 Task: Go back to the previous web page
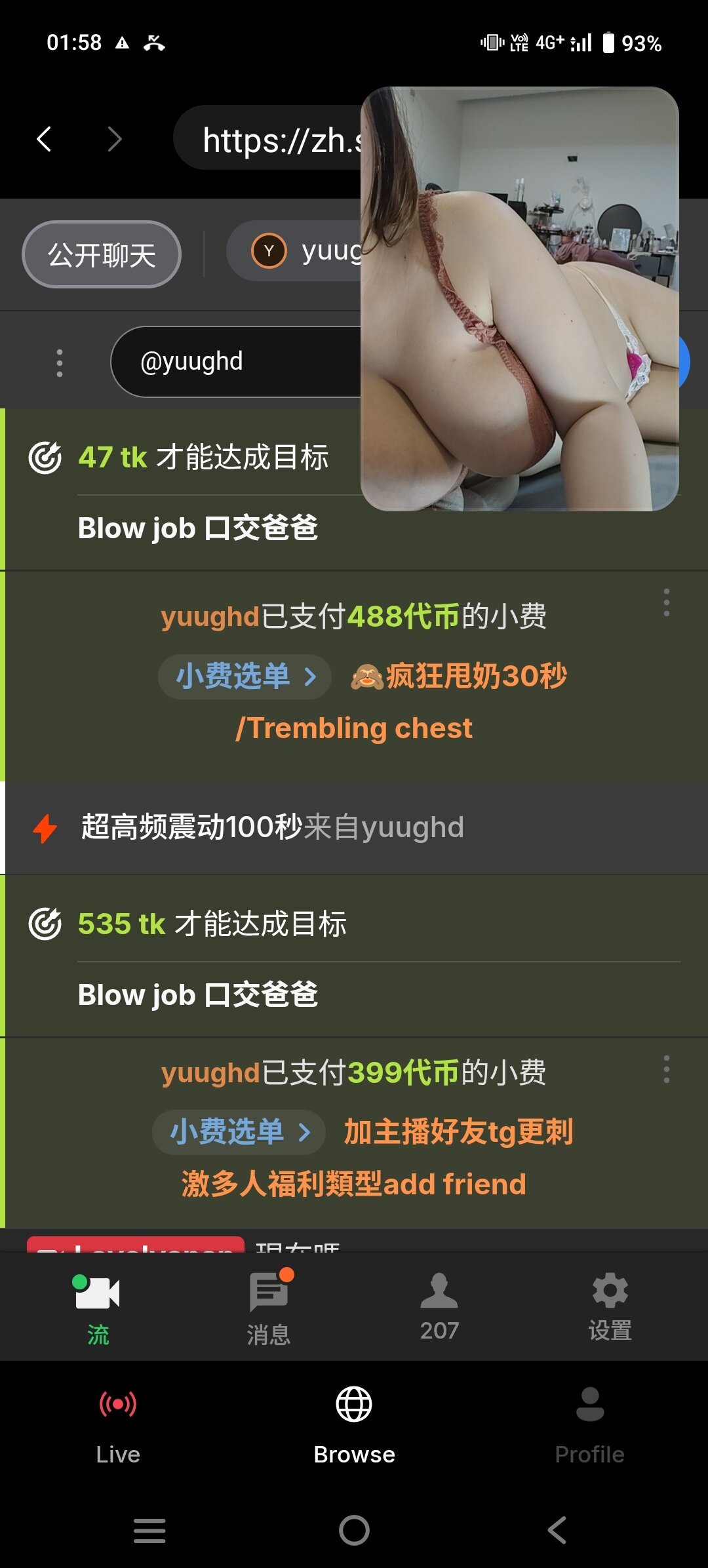point(44,139)
